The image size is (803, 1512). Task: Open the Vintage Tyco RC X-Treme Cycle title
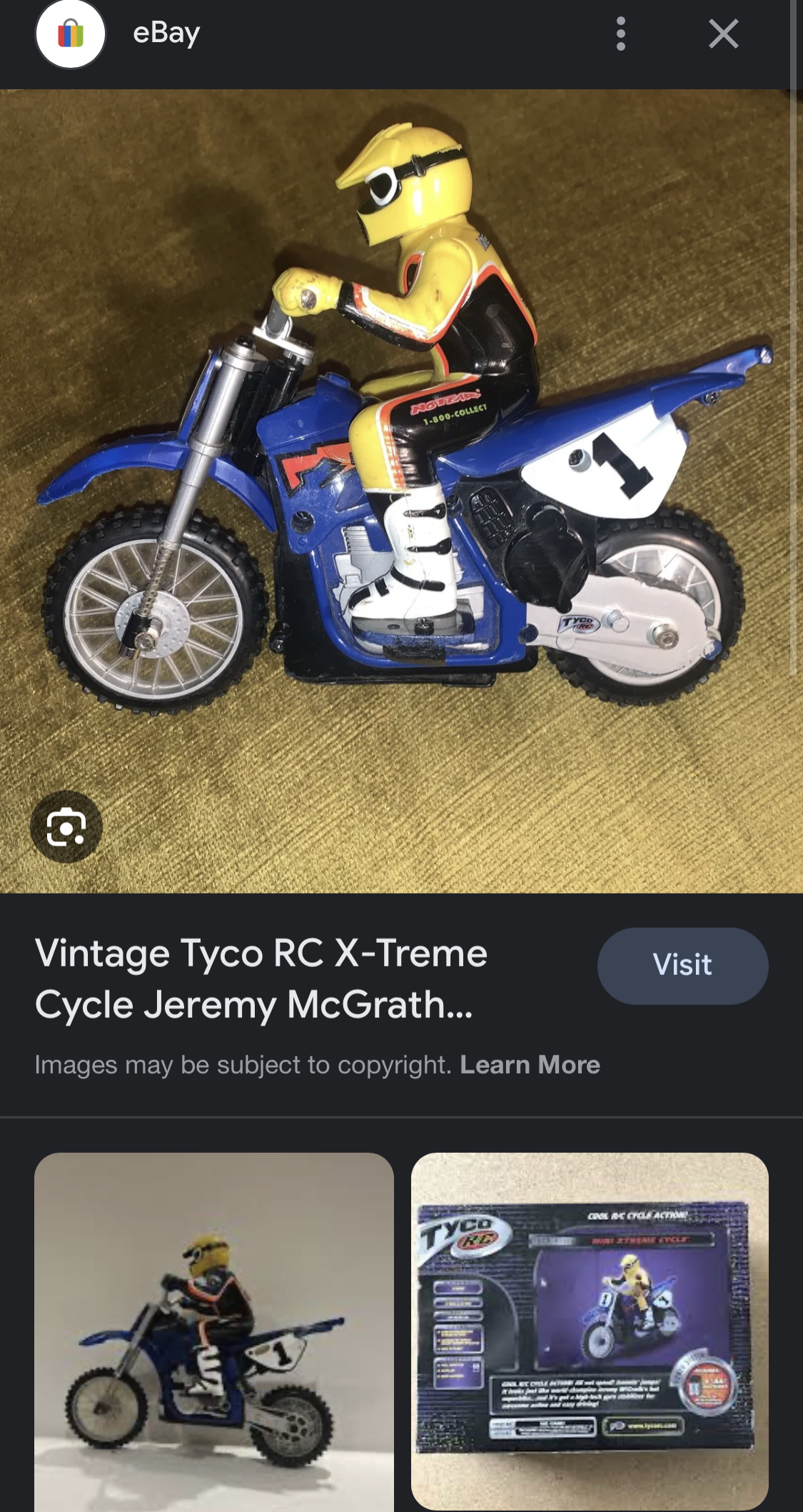tap(261, 978)
